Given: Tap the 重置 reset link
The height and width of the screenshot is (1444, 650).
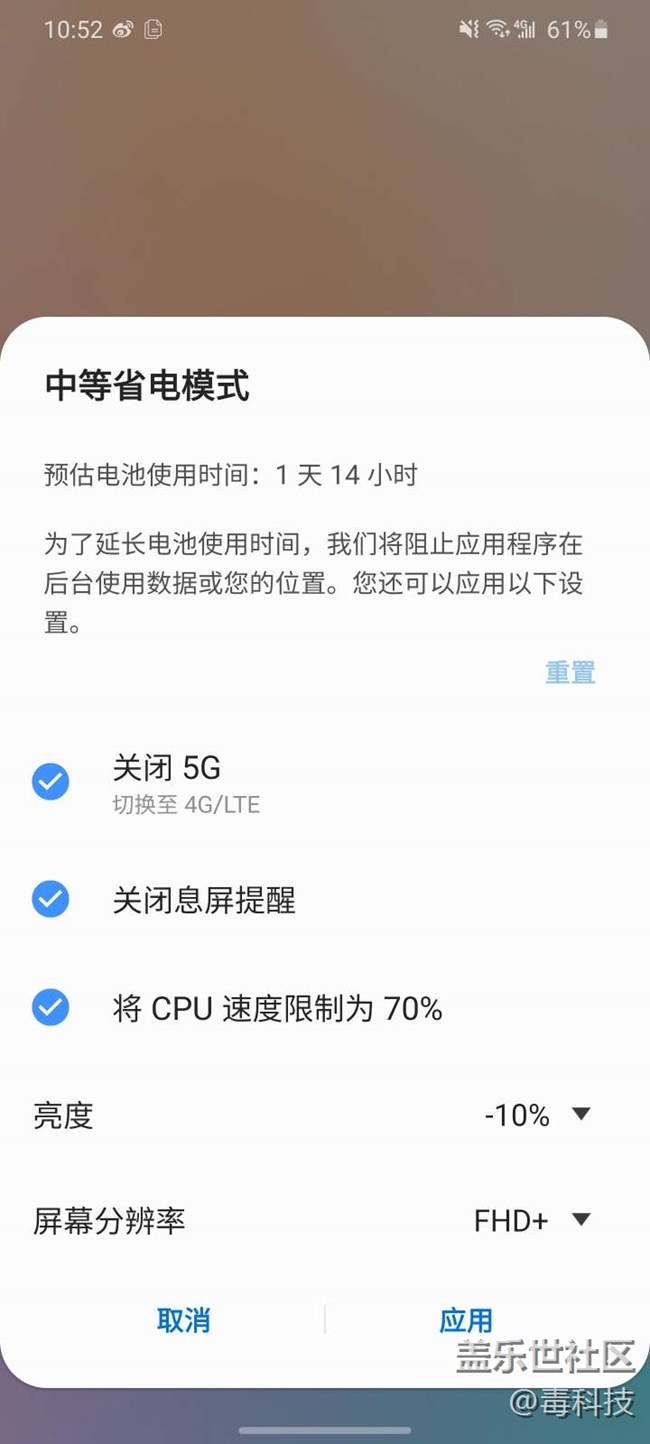Looking at the screenshot, I should [x=570, y=673].
